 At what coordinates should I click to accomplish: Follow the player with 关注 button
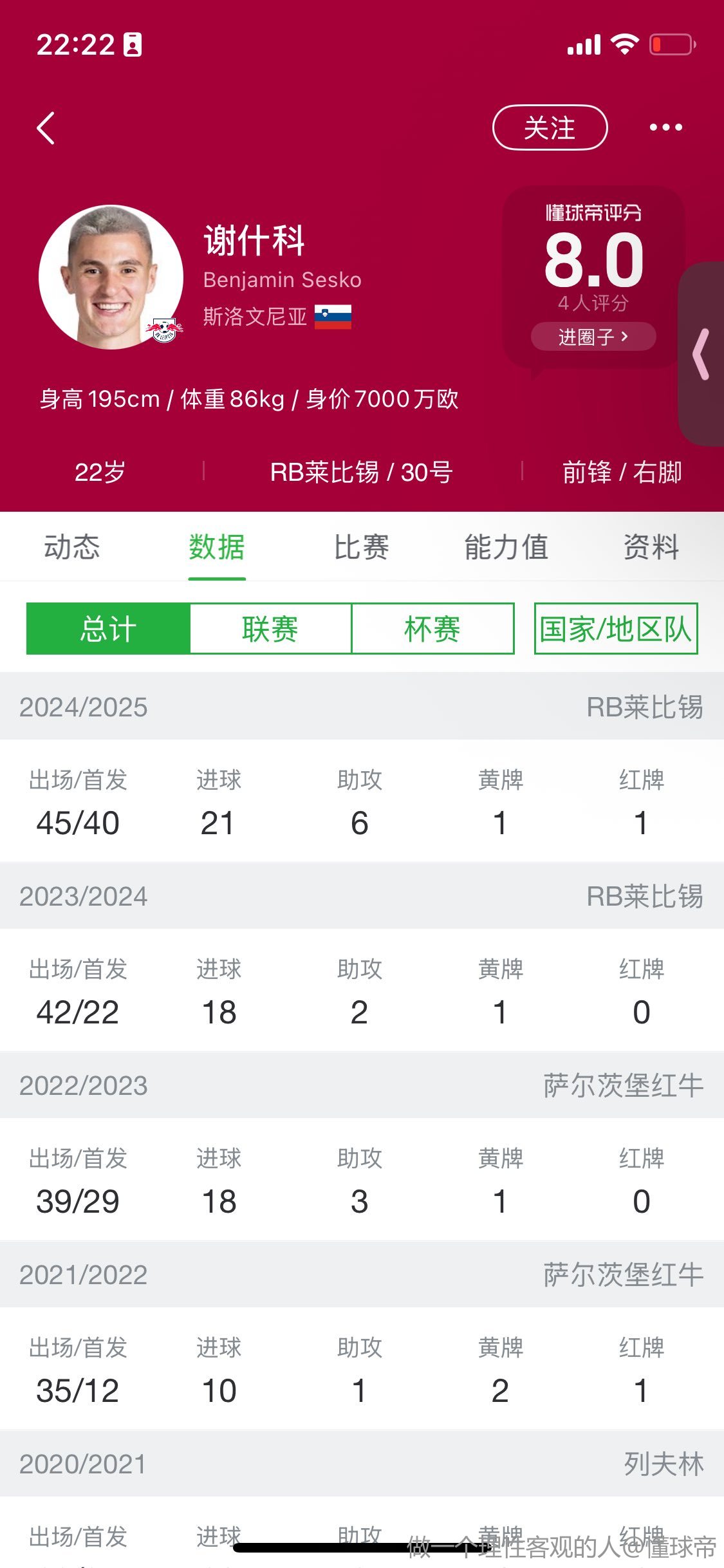coord(550,127)
